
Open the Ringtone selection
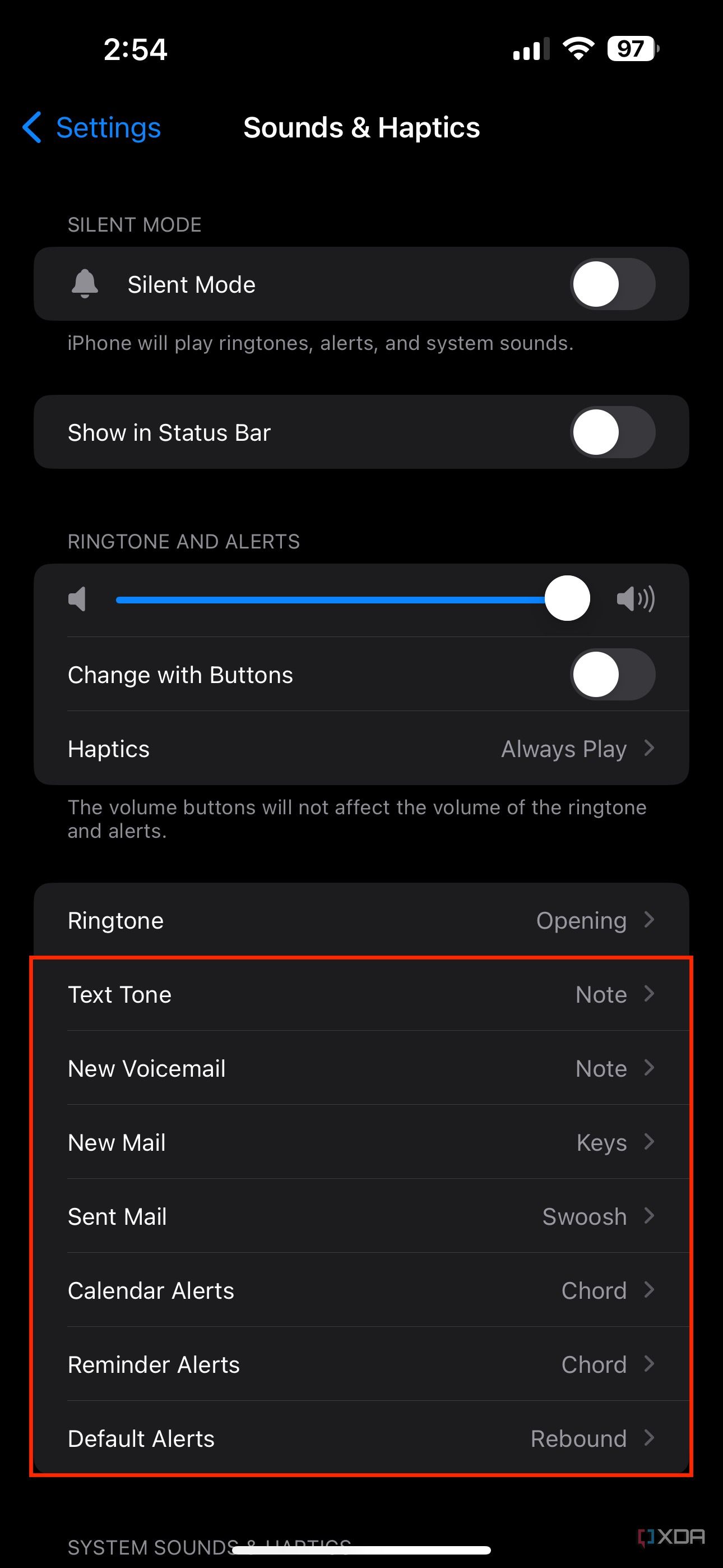361,920
